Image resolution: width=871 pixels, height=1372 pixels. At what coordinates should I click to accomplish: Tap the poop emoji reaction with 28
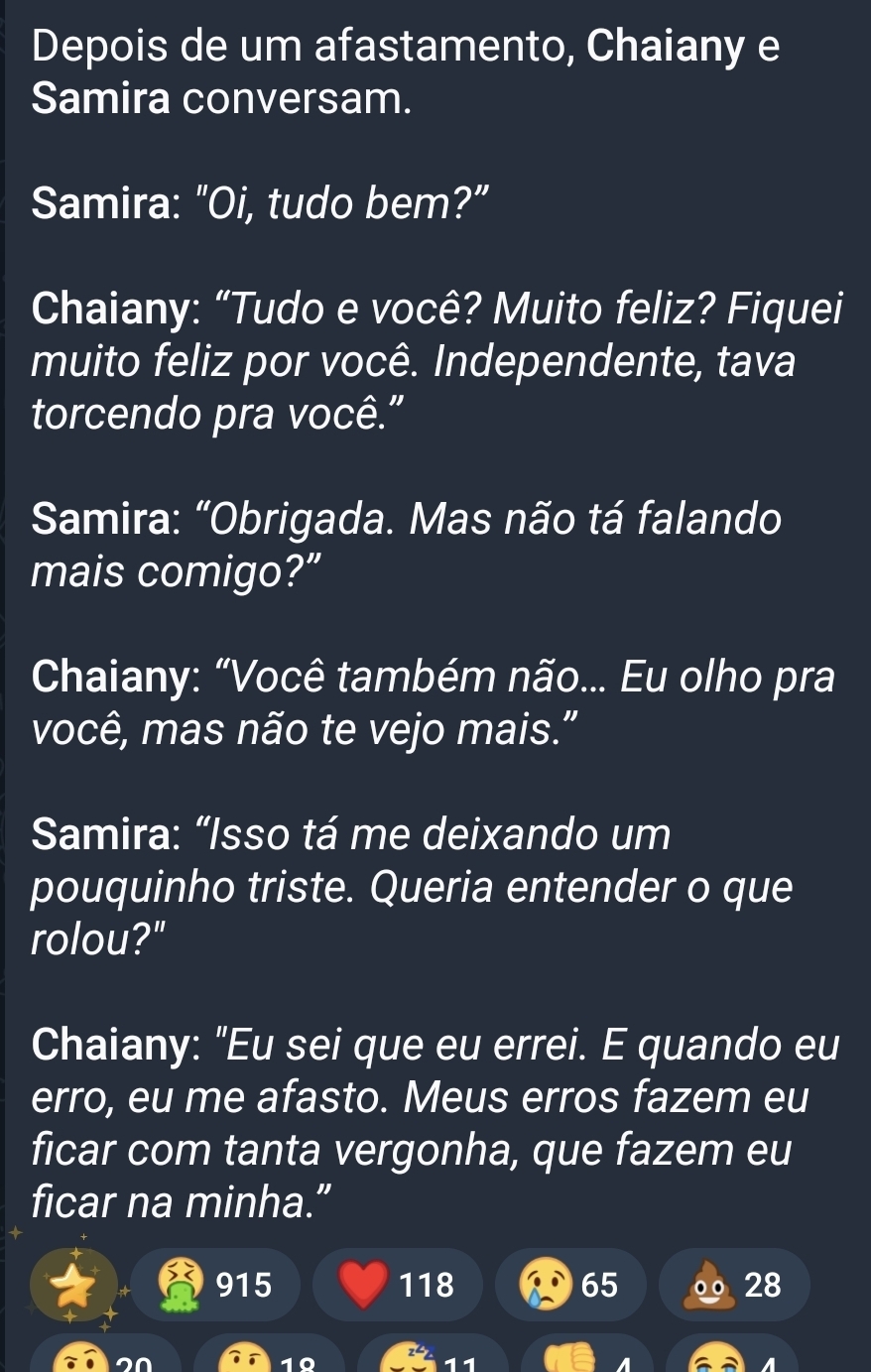[x=734, y=1286]
